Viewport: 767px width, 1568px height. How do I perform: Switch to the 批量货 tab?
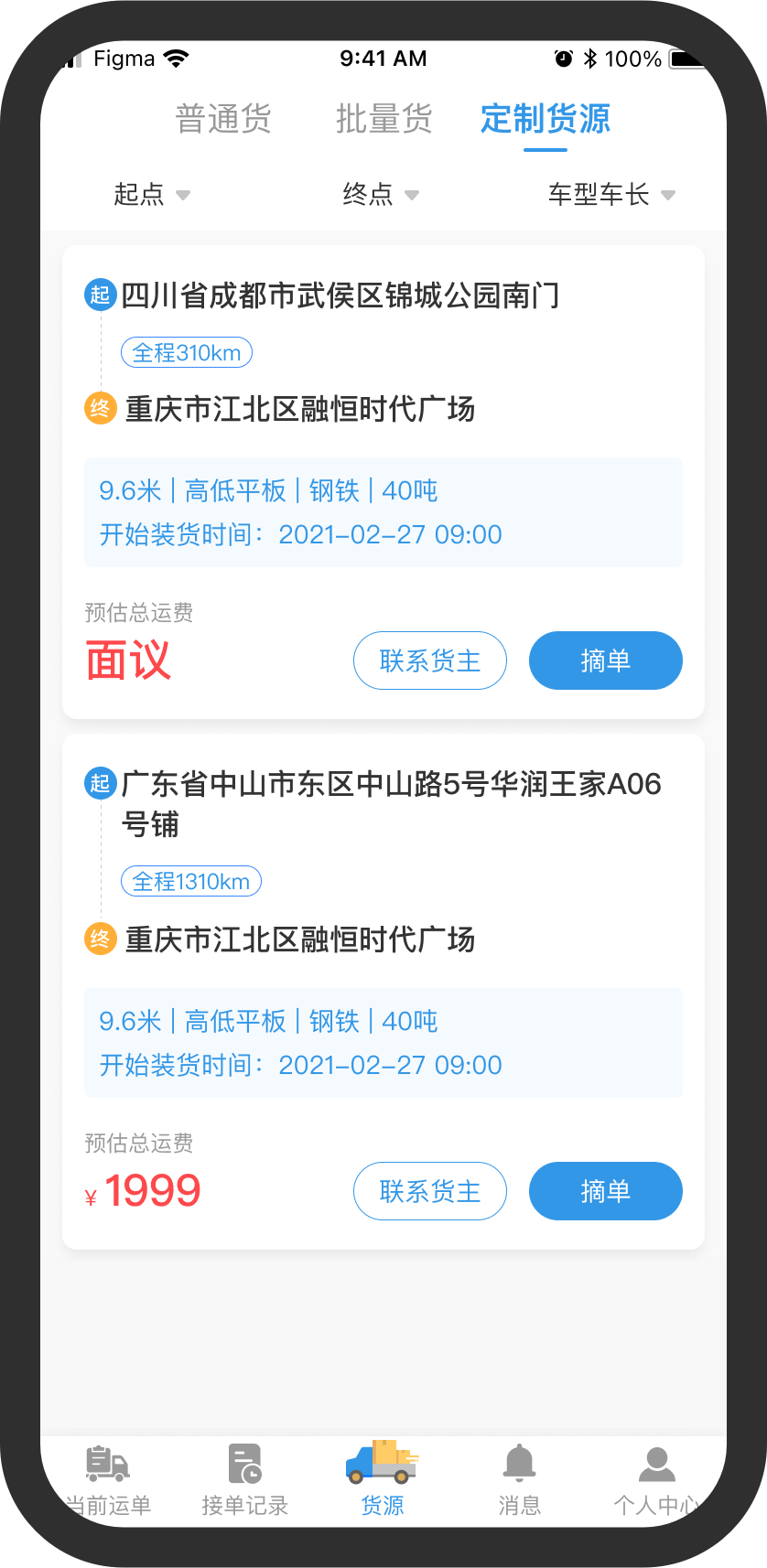383,119
